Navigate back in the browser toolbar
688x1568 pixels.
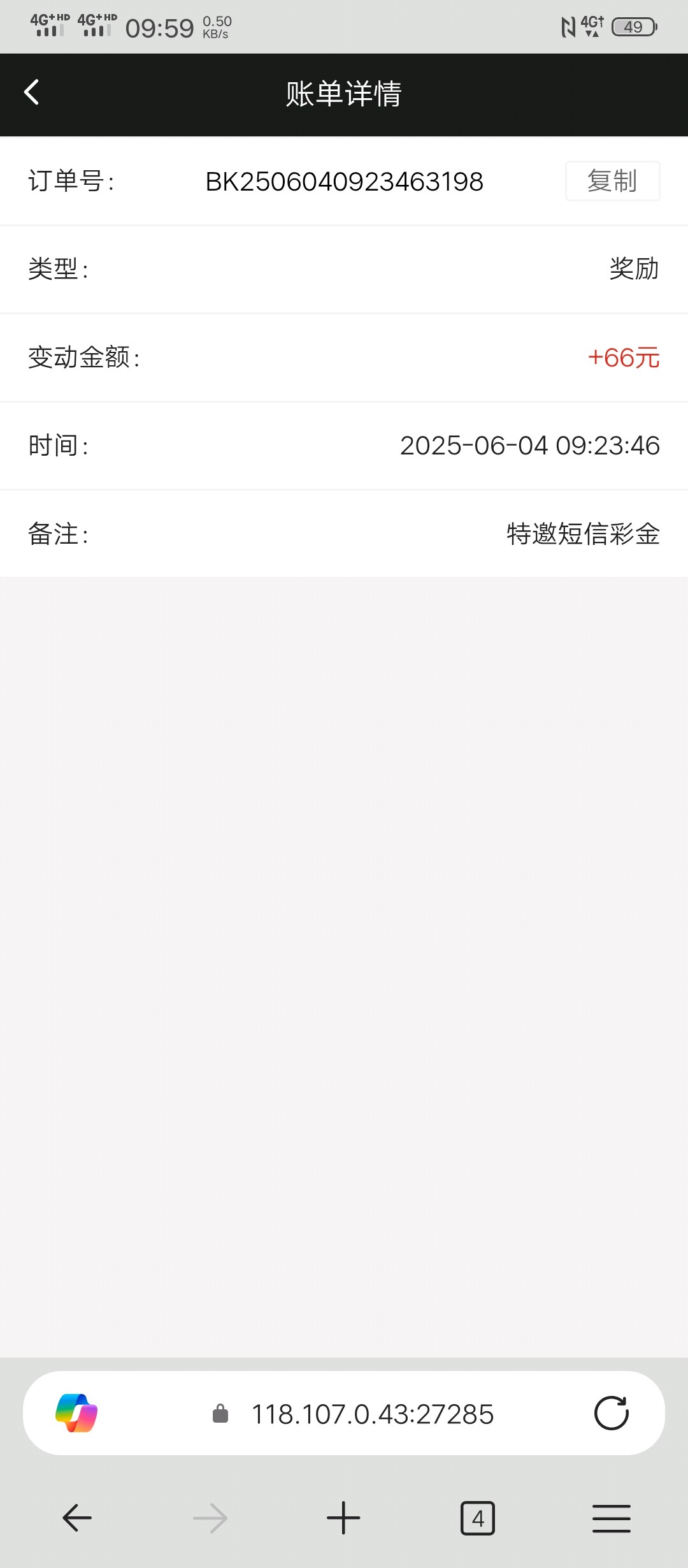tap(77, 1518)
